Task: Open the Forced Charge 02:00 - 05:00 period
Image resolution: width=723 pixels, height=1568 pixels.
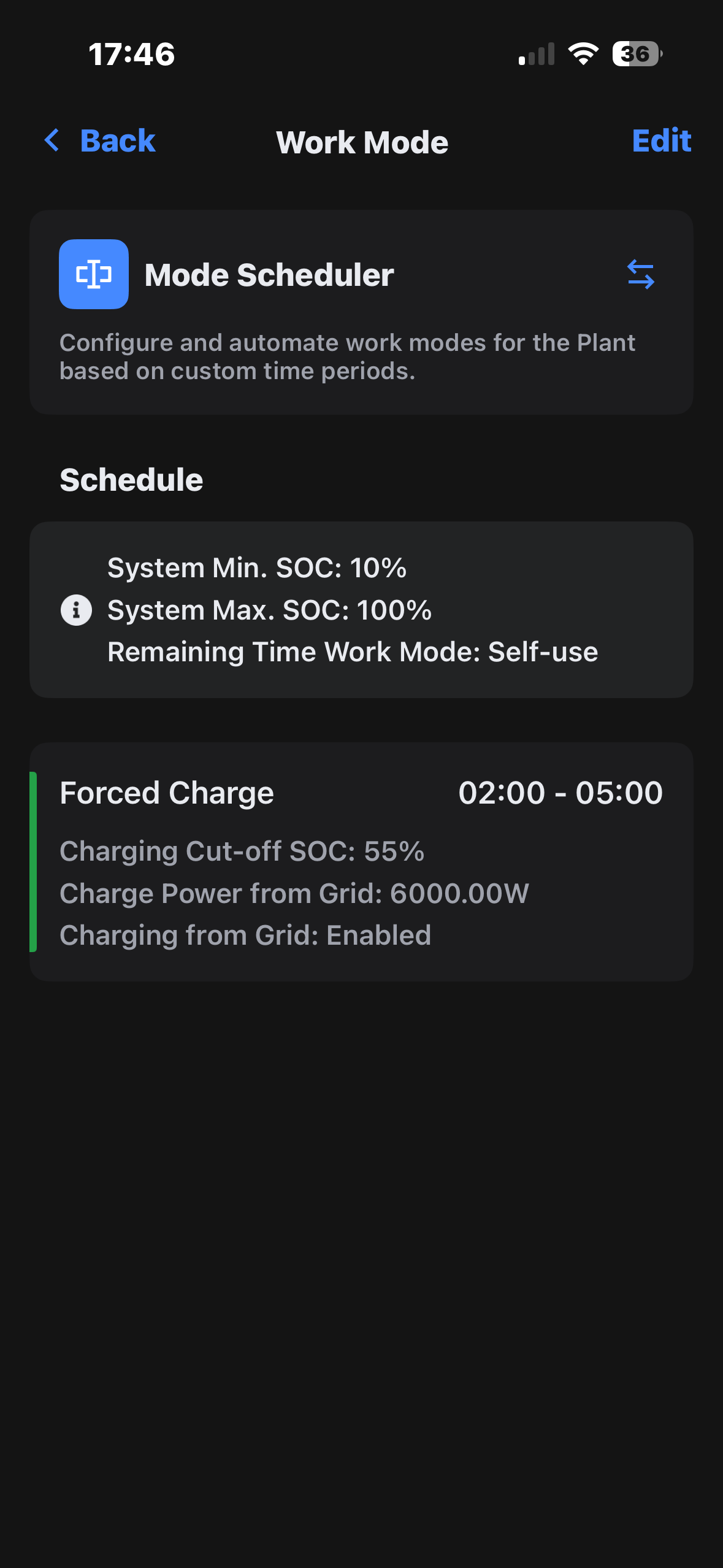Action: [x=361, y=862]
